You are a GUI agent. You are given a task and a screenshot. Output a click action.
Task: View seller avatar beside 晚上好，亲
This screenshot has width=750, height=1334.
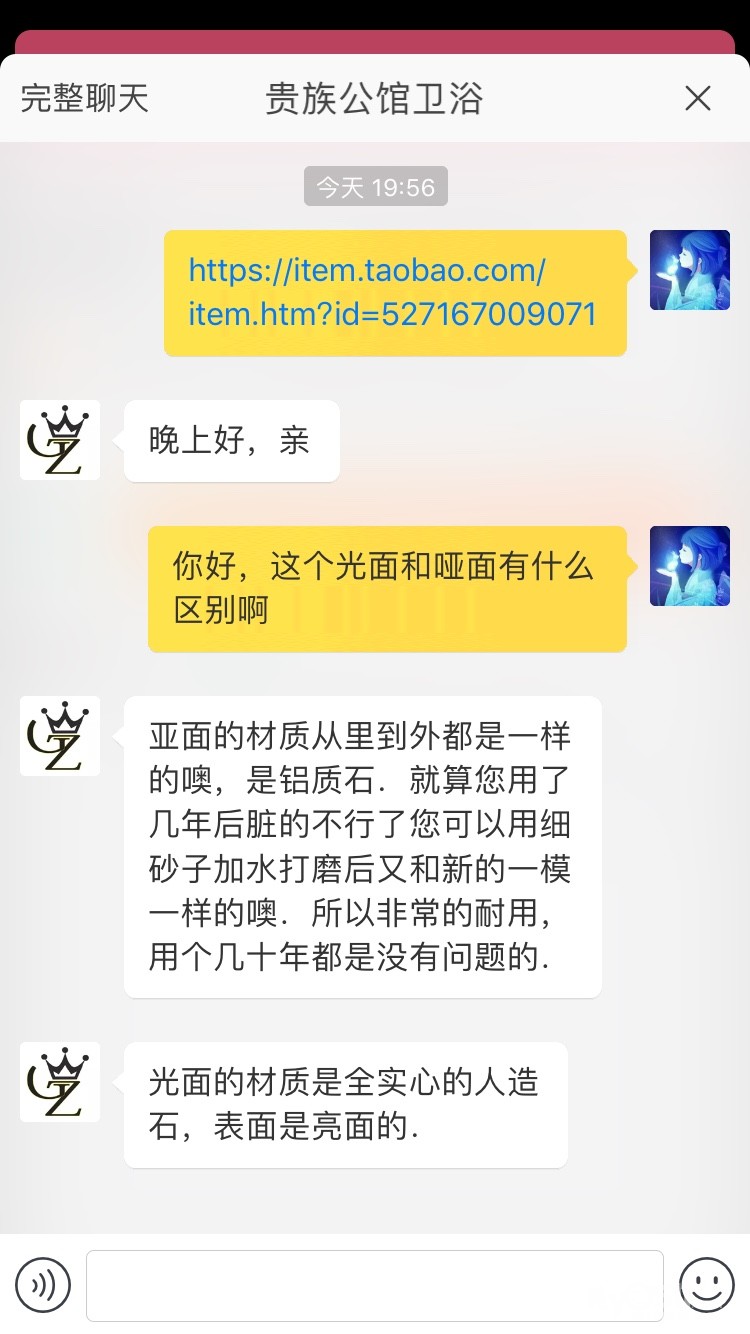point(60,440)
